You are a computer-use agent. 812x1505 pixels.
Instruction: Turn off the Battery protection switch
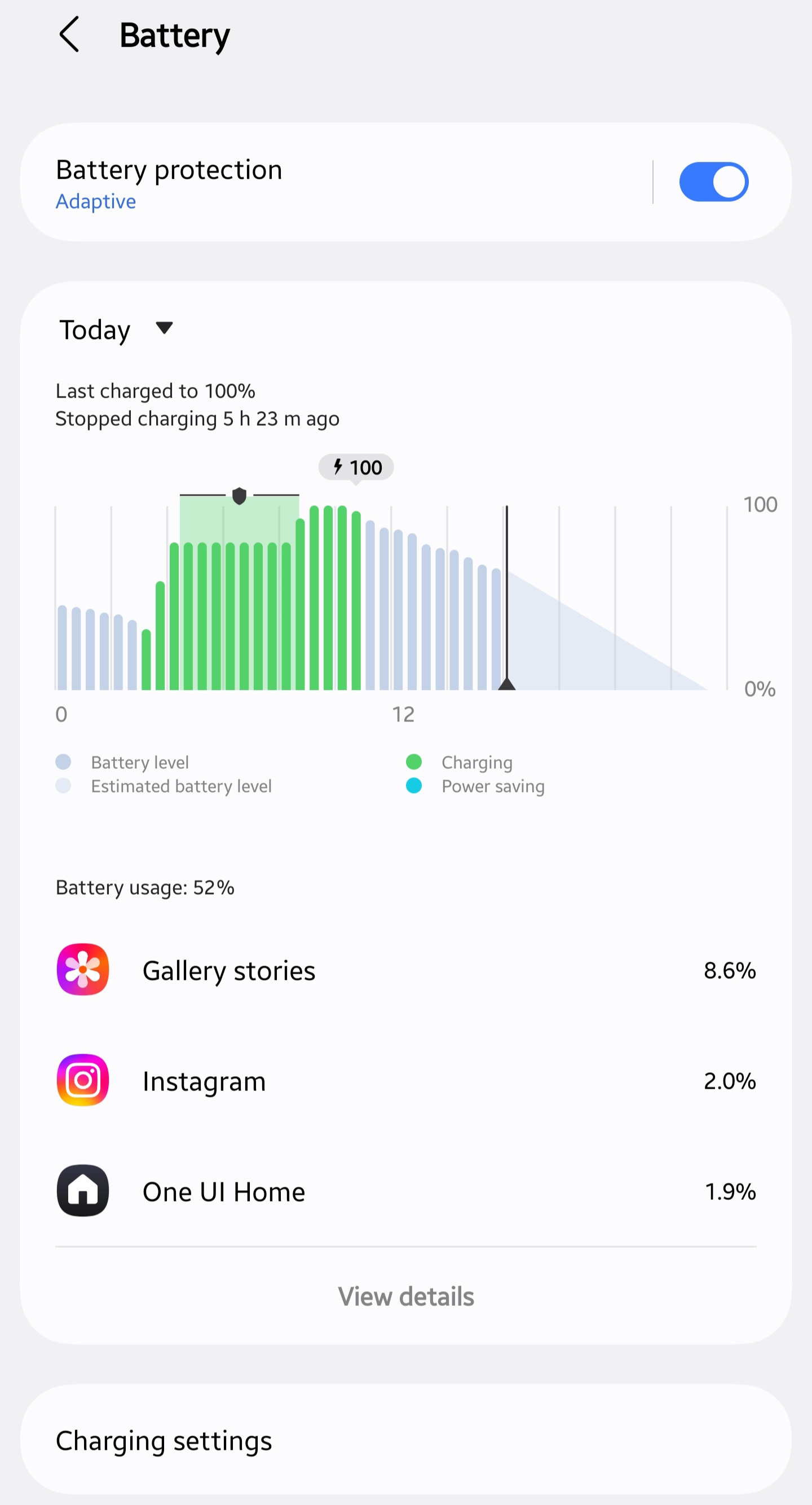coord(713,182)
